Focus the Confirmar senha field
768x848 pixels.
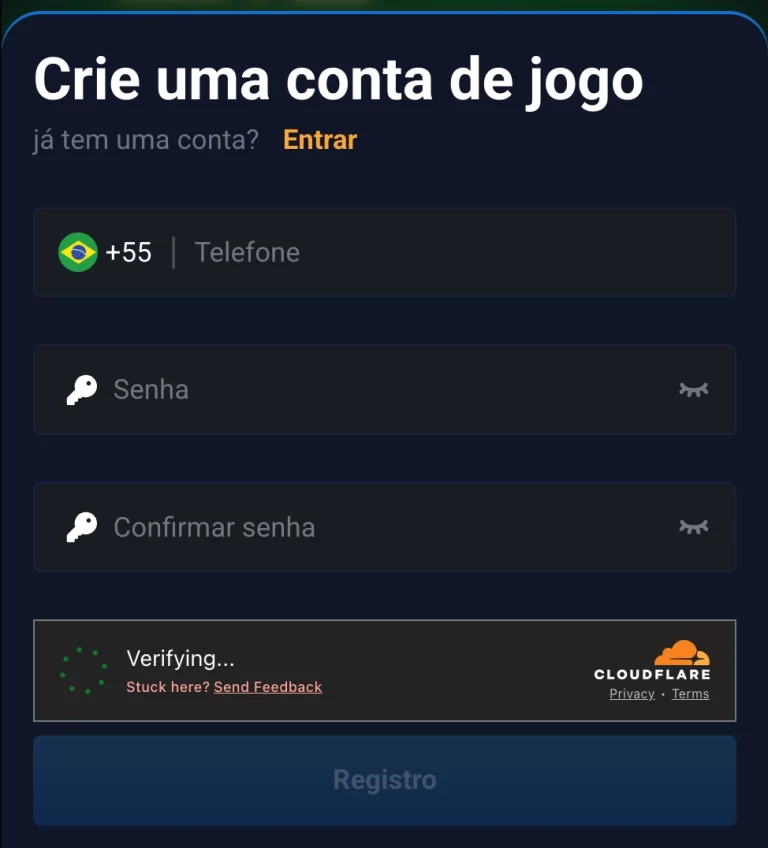350,527
